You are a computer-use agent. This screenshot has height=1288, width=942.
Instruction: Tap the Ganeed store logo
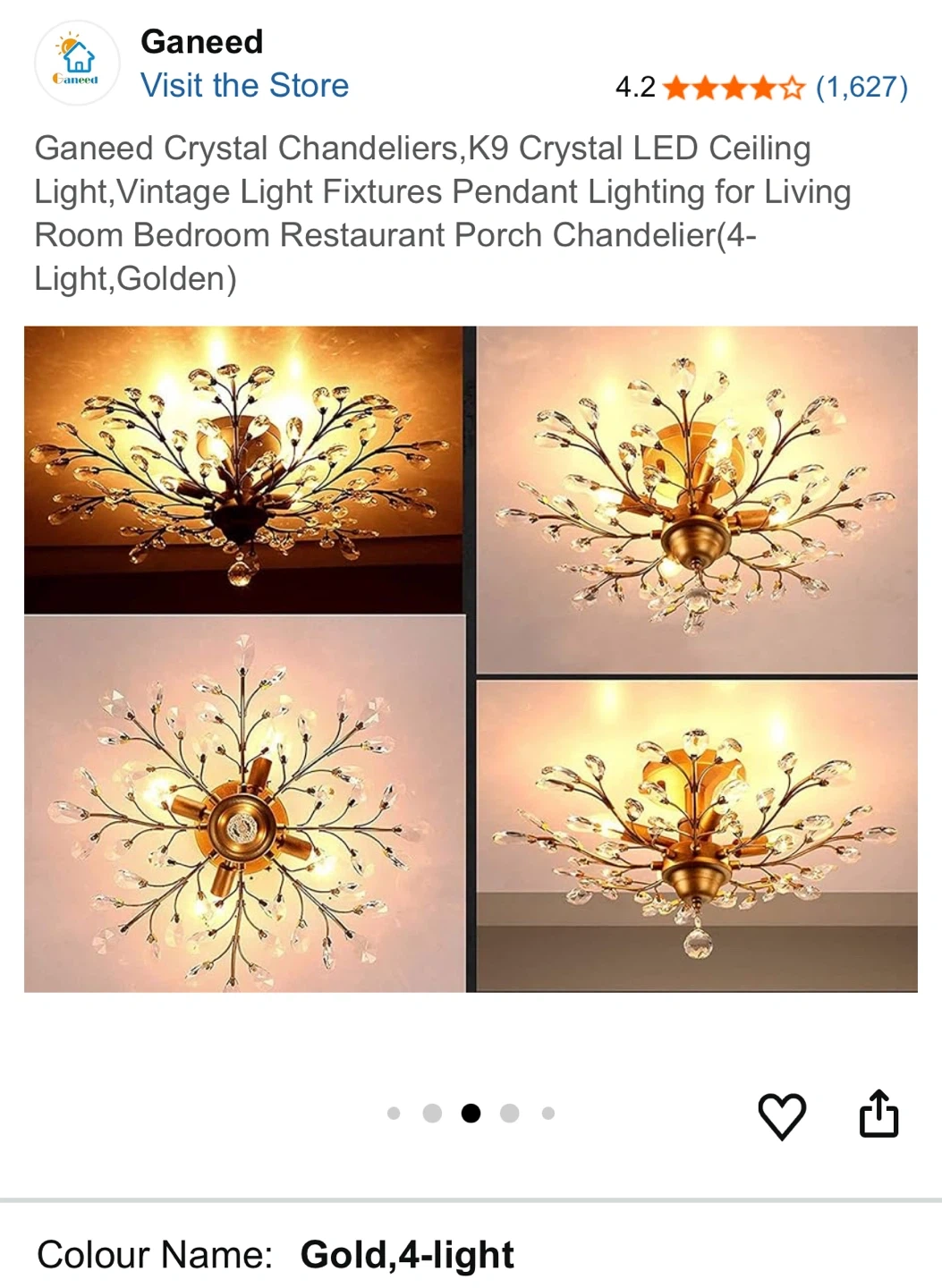coord(77,63)
